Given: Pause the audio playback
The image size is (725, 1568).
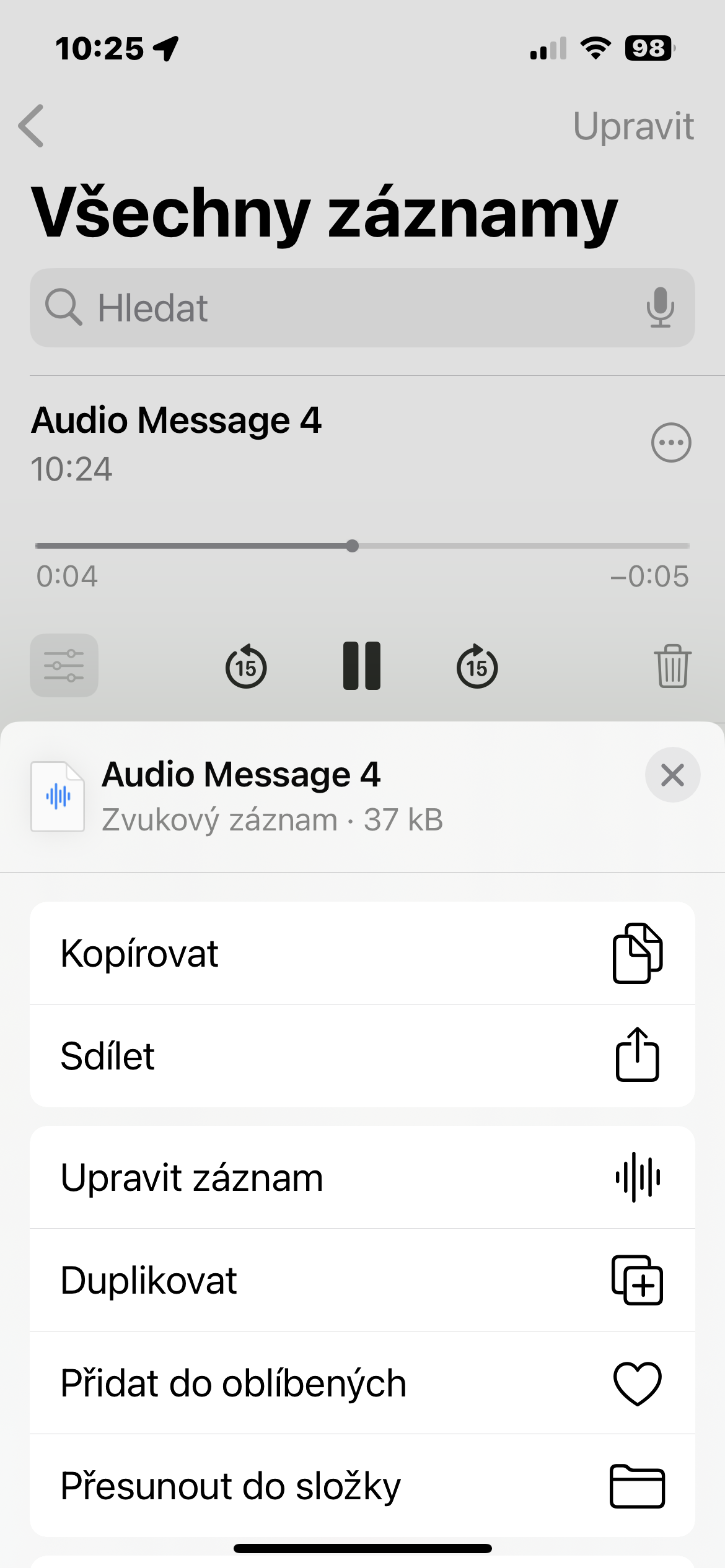Looking at the screenshot, I should pos(362,666).
